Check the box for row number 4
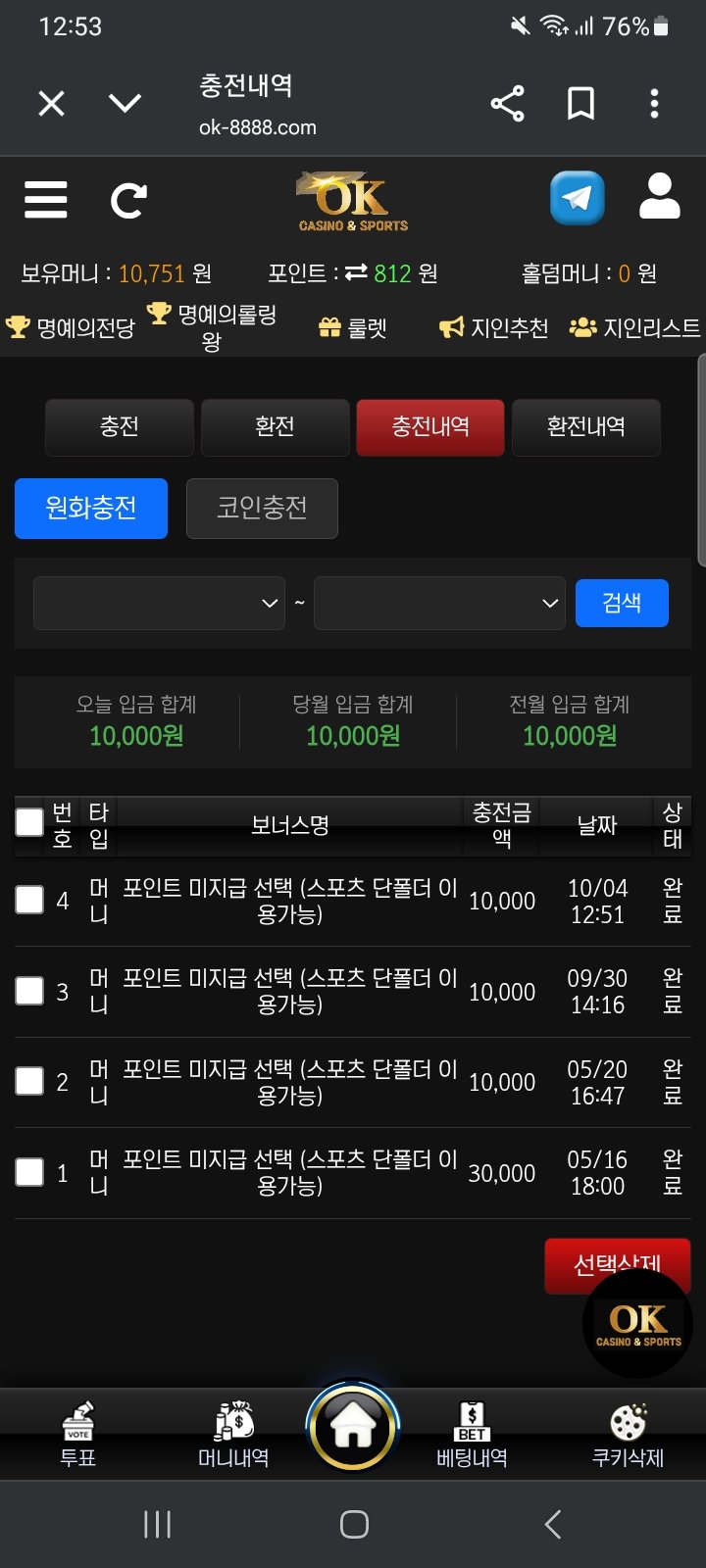 (29, 900)
